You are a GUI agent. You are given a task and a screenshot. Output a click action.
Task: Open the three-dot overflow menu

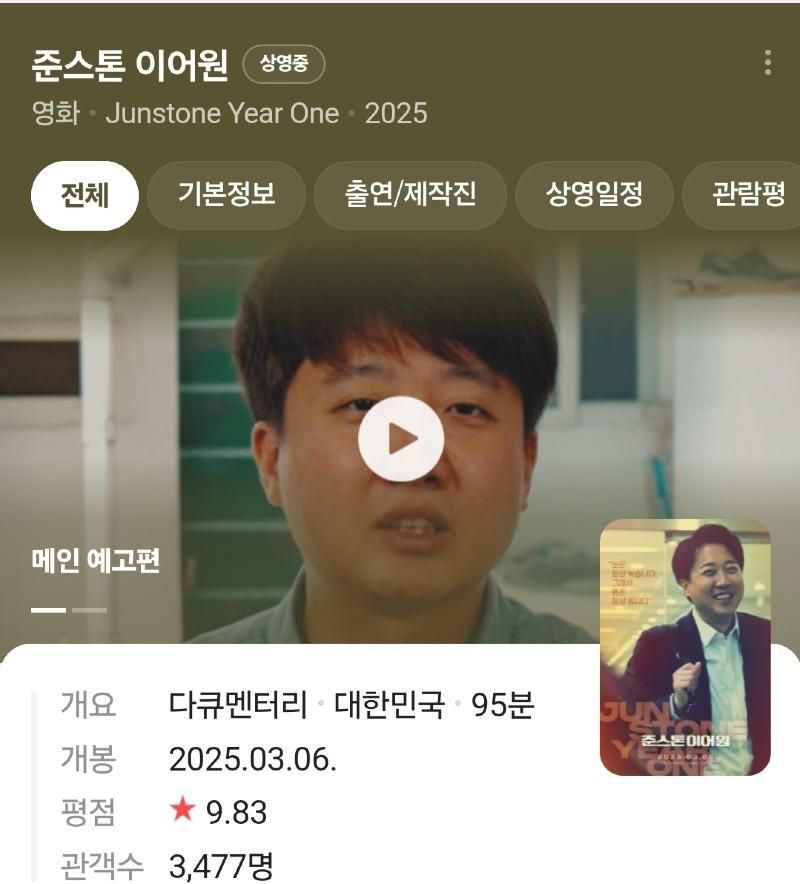[767, 63]
